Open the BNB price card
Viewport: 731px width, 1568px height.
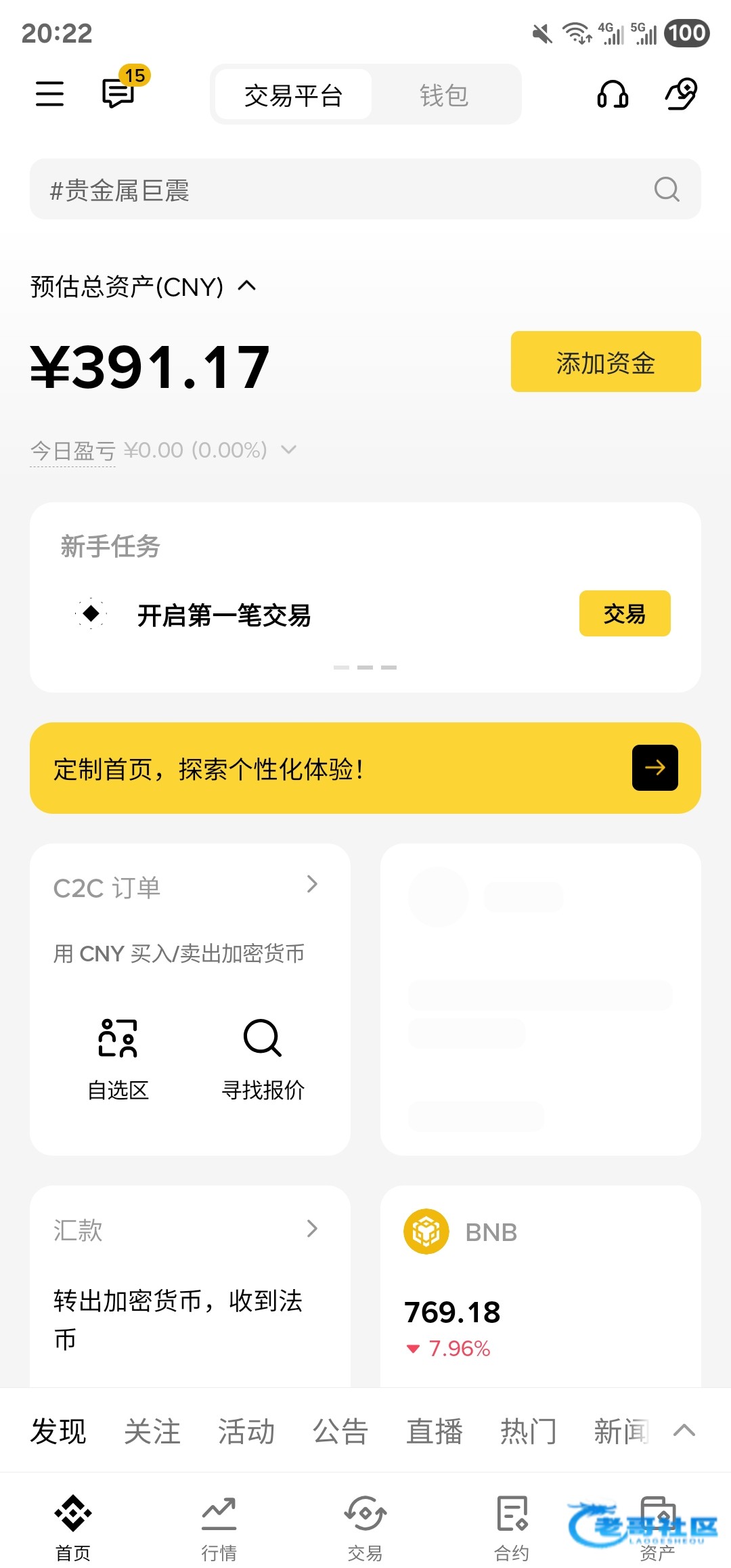[x=541, y=1286]
